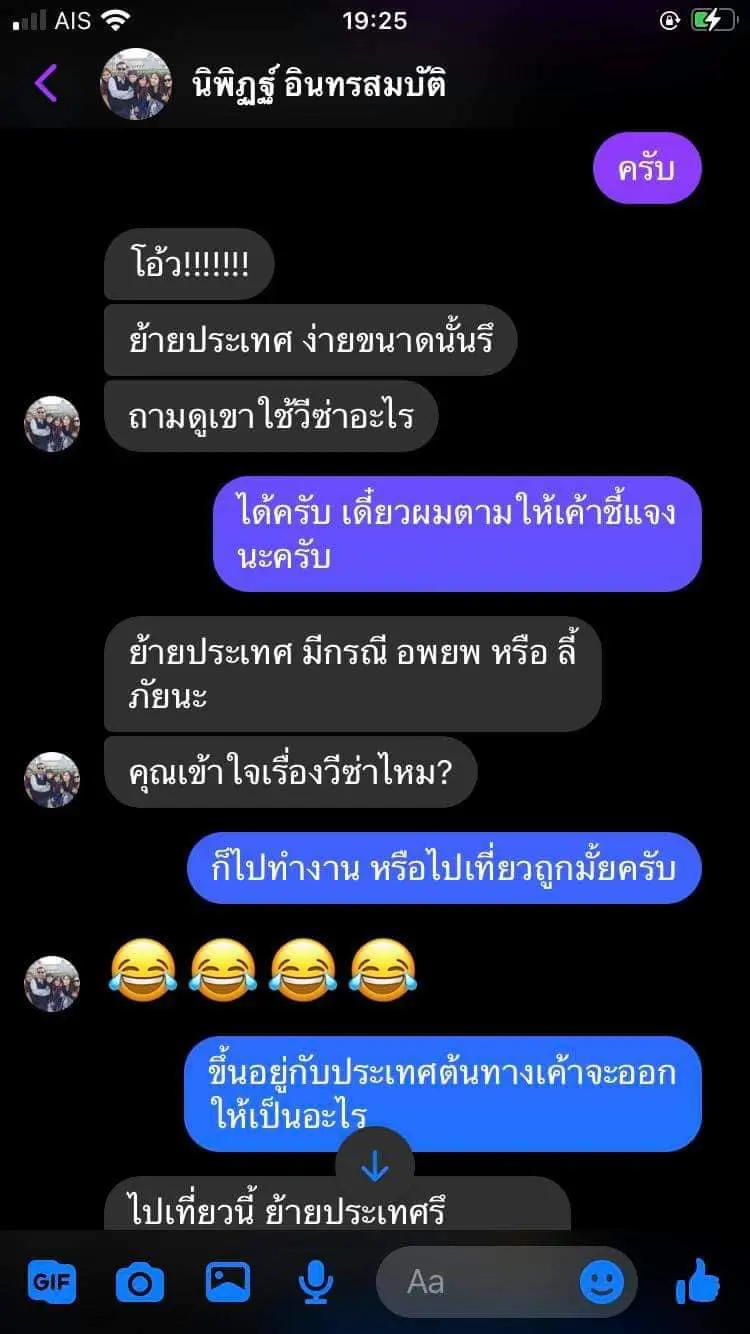Send a thumbs-up like
Viewport: 750px width, 1334px height.
tap(698, 1279)
